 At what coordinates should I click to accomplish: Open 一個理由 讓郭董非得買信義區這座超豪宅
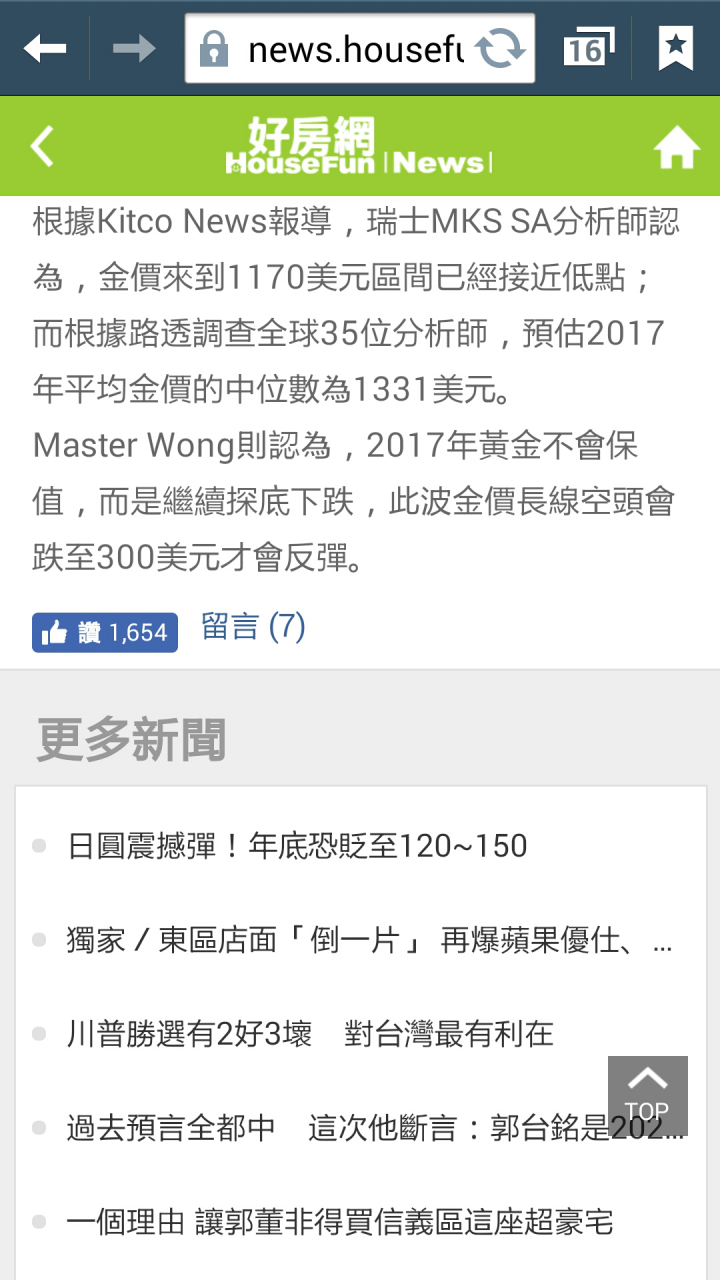click(340, 1221)
